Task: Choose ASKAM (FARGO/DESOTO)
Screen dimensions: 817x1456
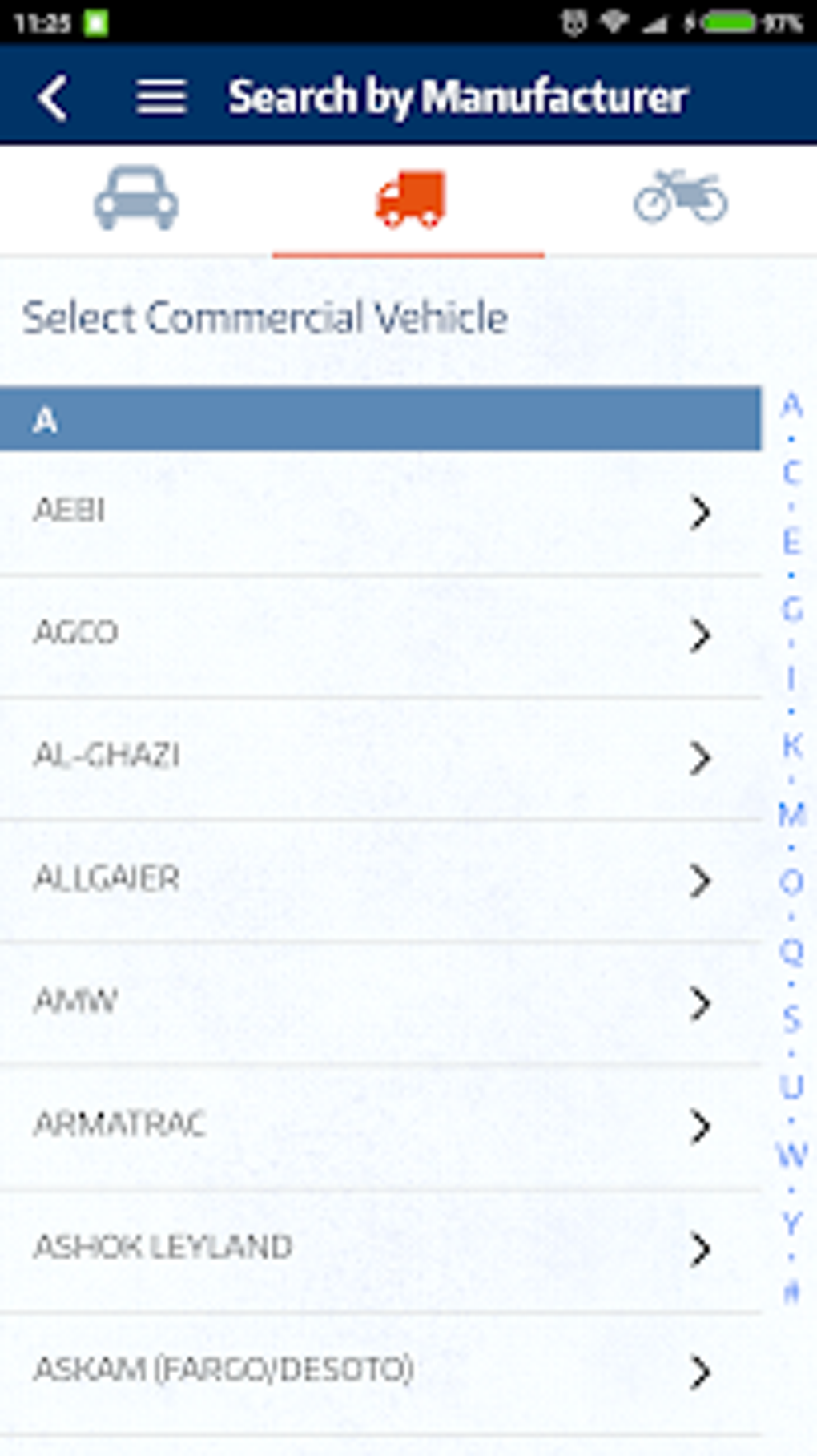Action: tap(380, 1369)
